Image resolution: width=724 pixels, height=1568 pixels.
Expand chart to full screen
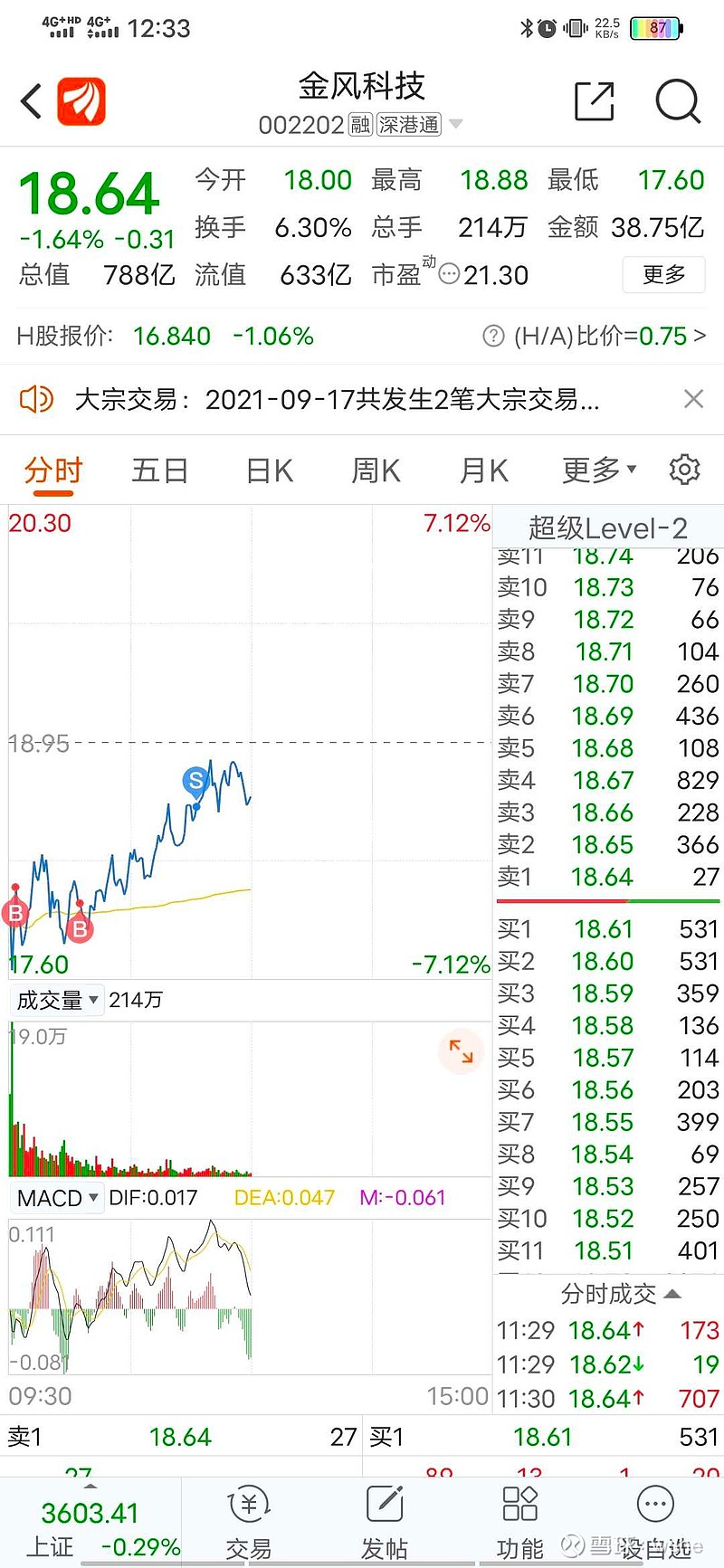pyautogui.click(x=461, y=1051)
